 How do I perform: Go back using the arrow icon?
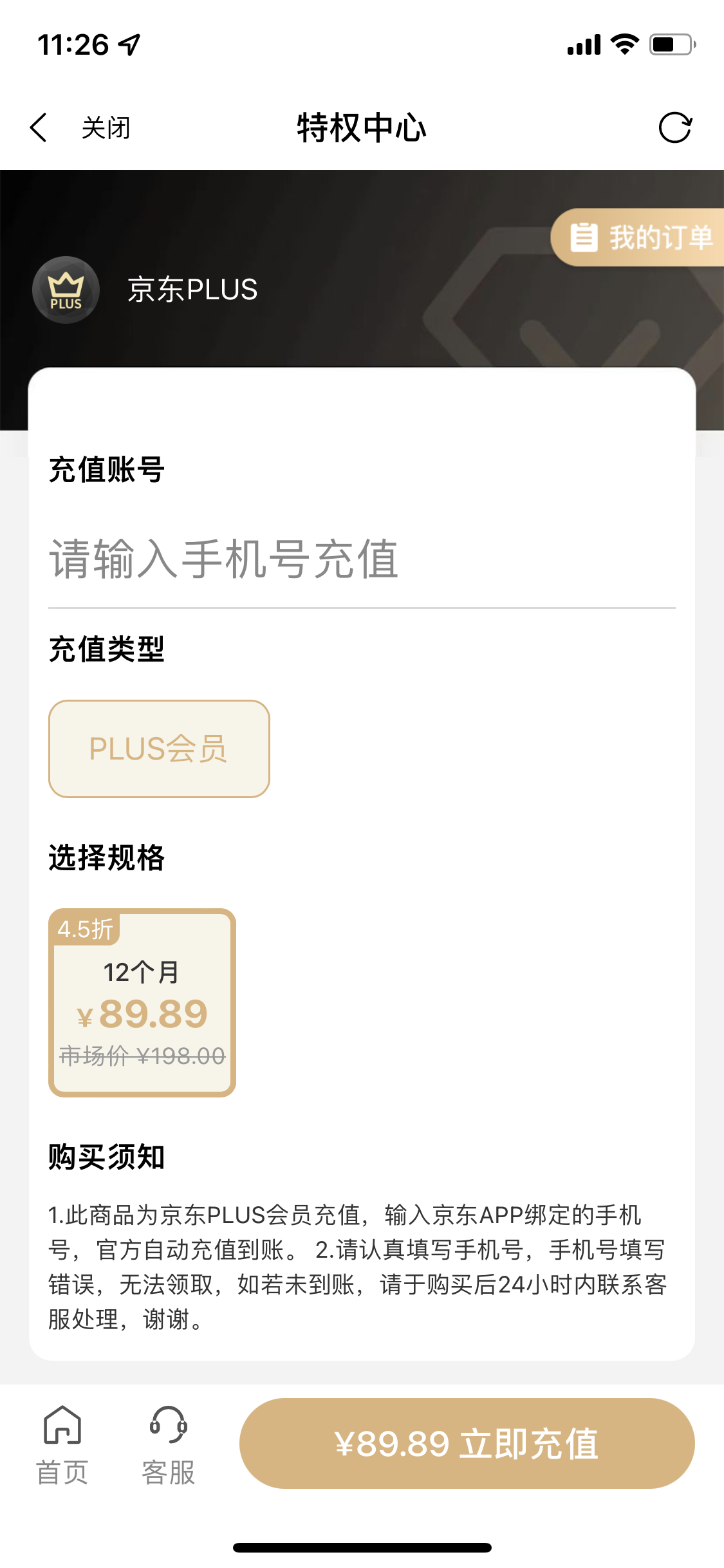click(39, 127)
